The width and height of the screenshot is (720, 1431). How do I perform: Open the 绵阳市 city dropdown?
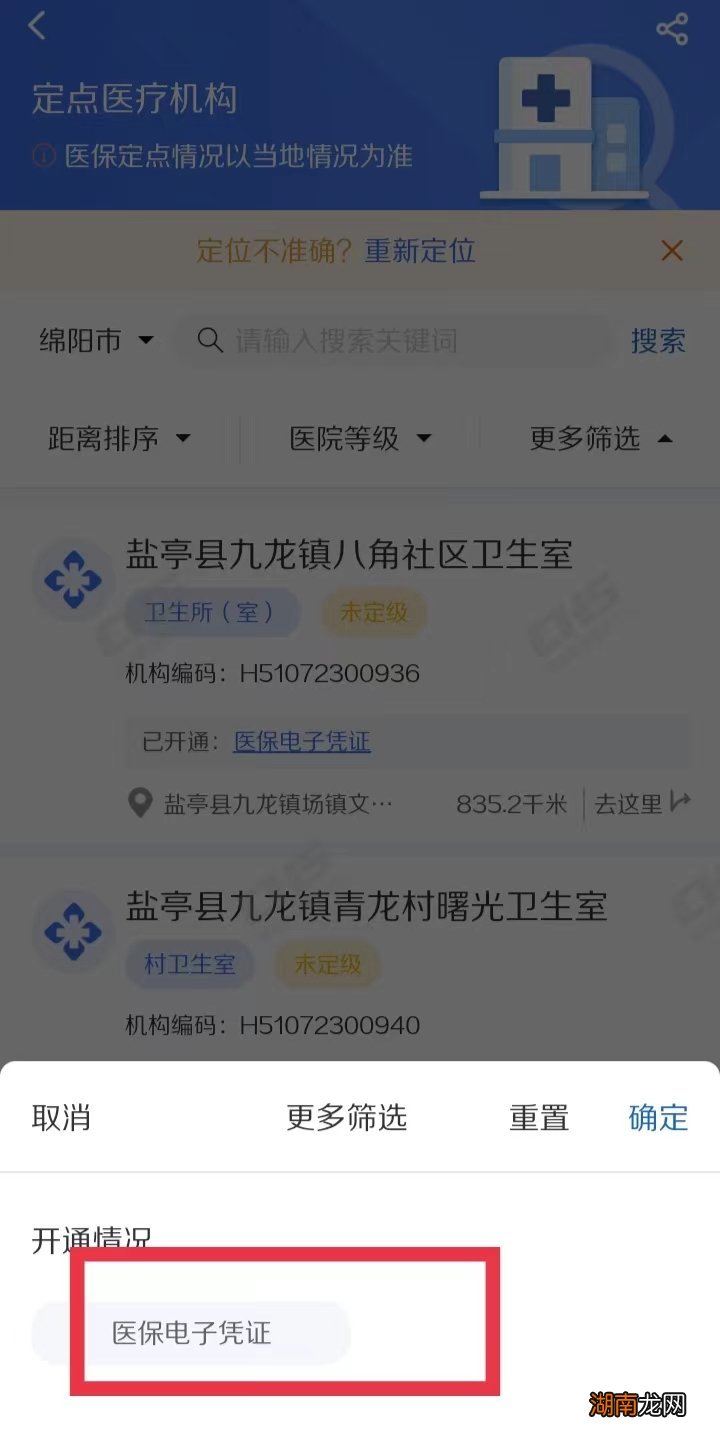95,341
